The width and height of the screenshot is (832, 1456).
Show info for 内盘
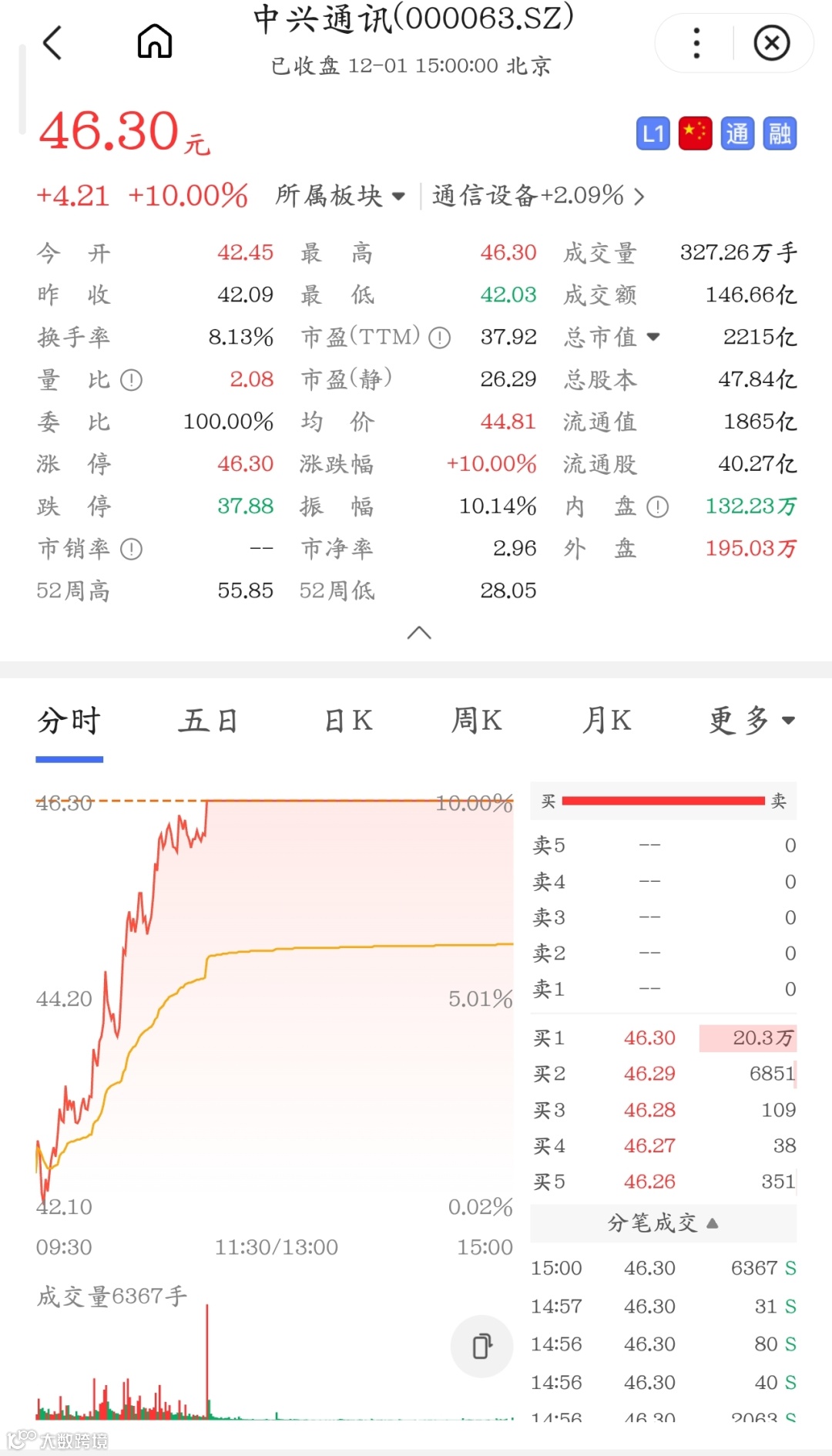click(657, 506)
